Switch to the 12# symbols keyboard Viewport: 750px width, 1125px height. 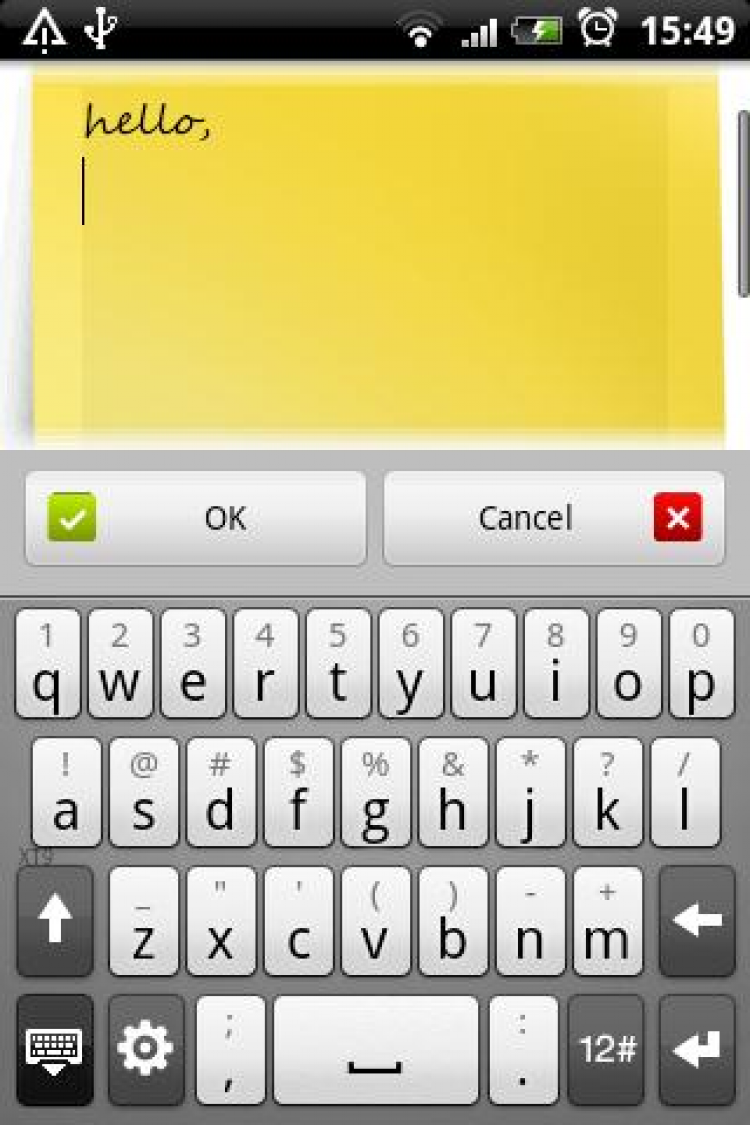coord(606,1049)
